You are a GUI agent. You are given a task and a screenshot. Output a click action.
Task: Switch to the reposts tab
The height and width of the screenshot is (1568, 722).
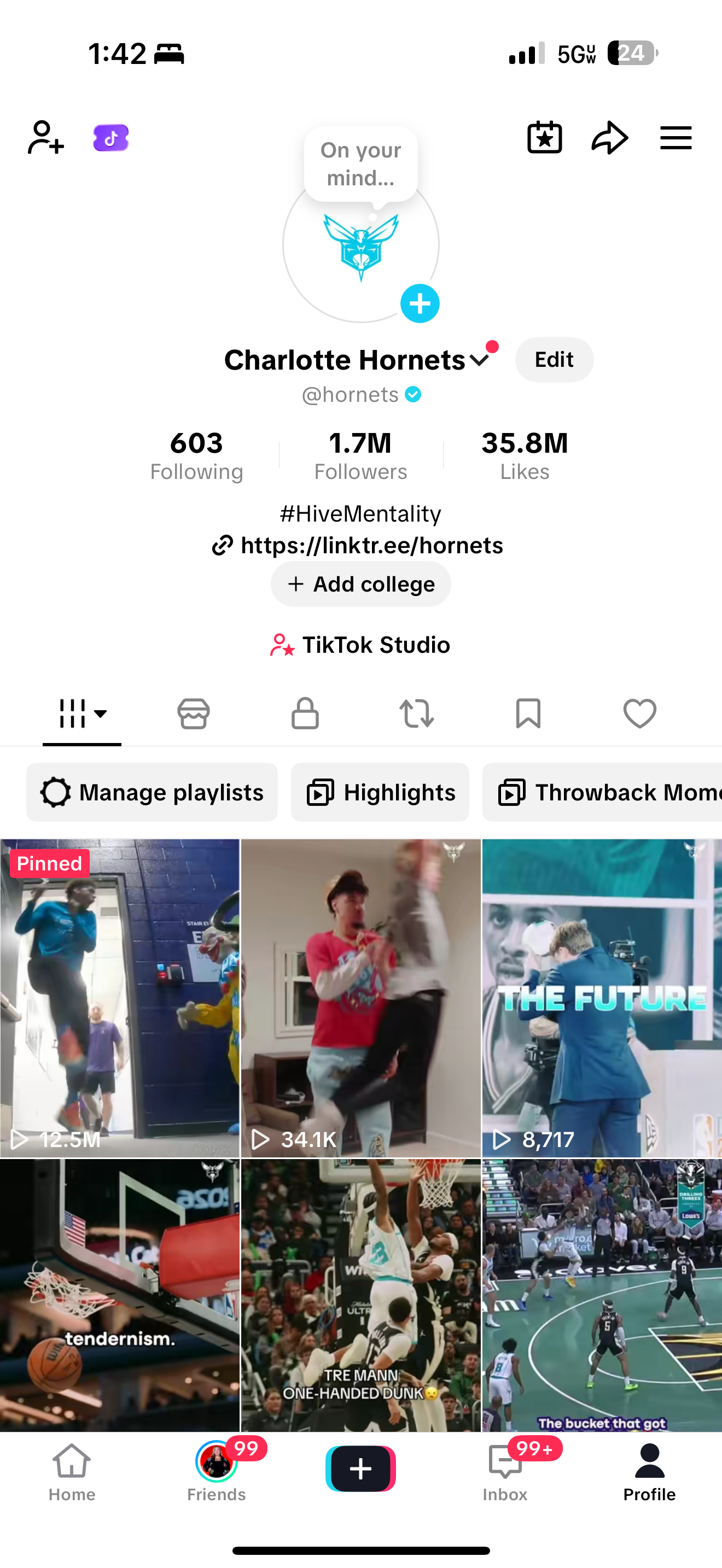coord(416,713)
